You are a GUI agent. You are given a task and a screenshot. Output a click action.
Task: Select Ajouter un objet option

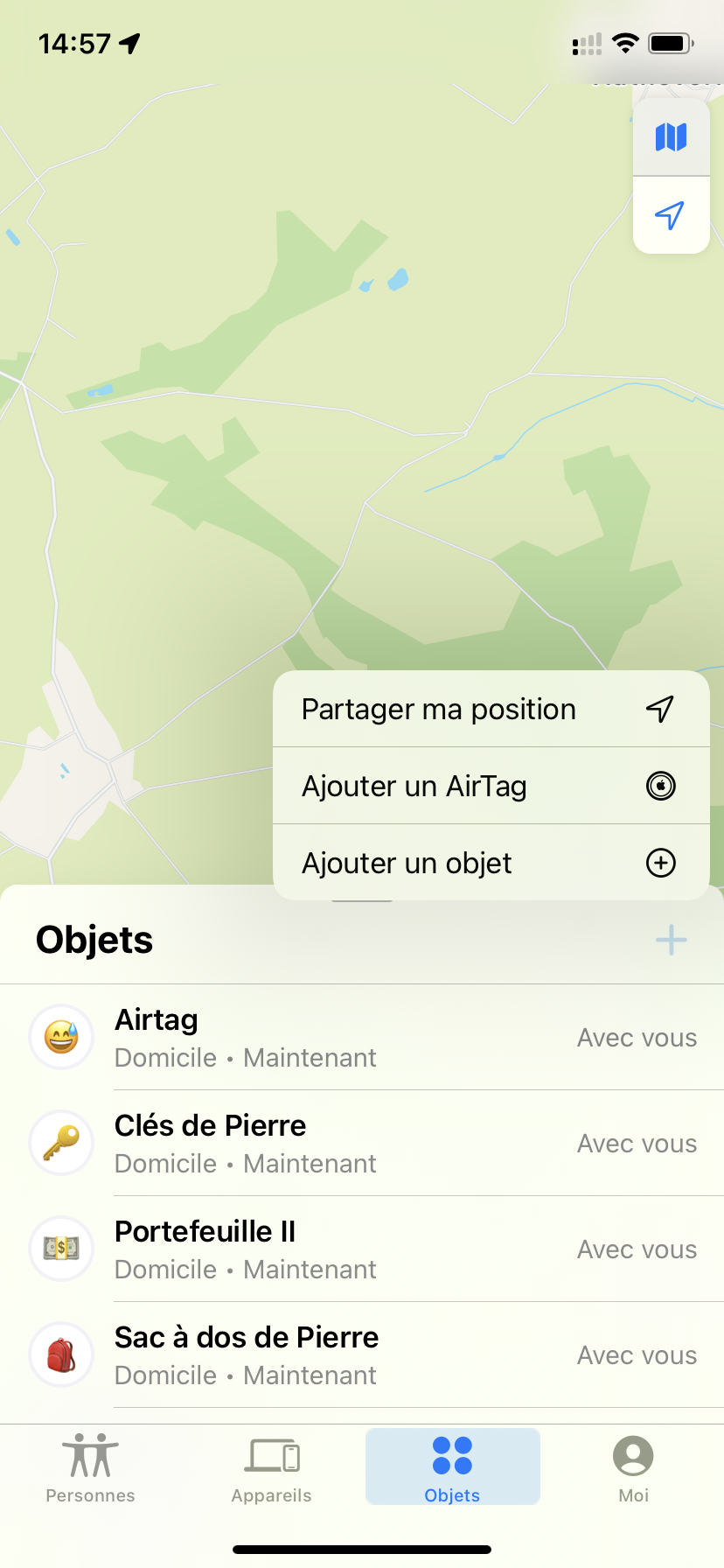pyautogui.click(x=491, y=863)
